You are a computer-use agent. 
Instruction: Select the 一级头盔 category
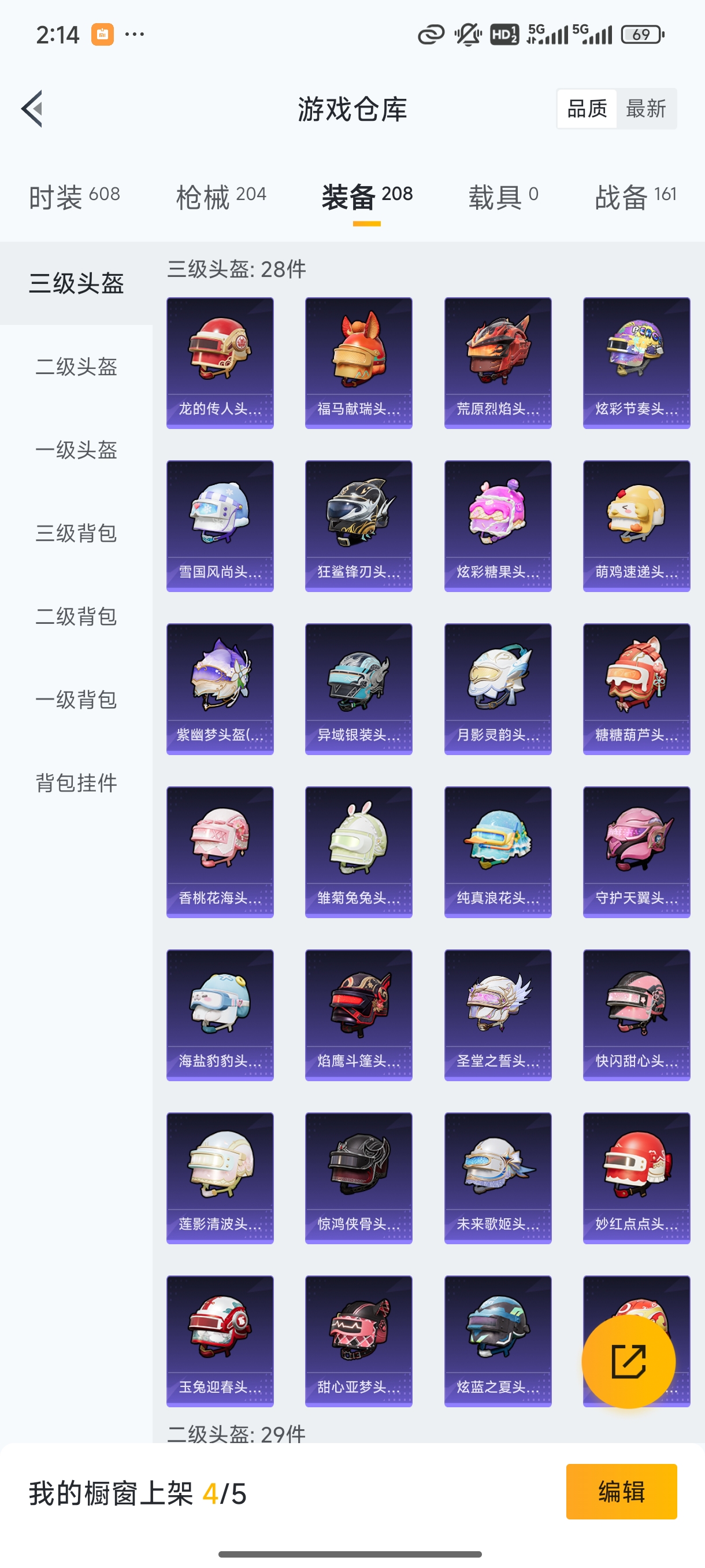76,450
